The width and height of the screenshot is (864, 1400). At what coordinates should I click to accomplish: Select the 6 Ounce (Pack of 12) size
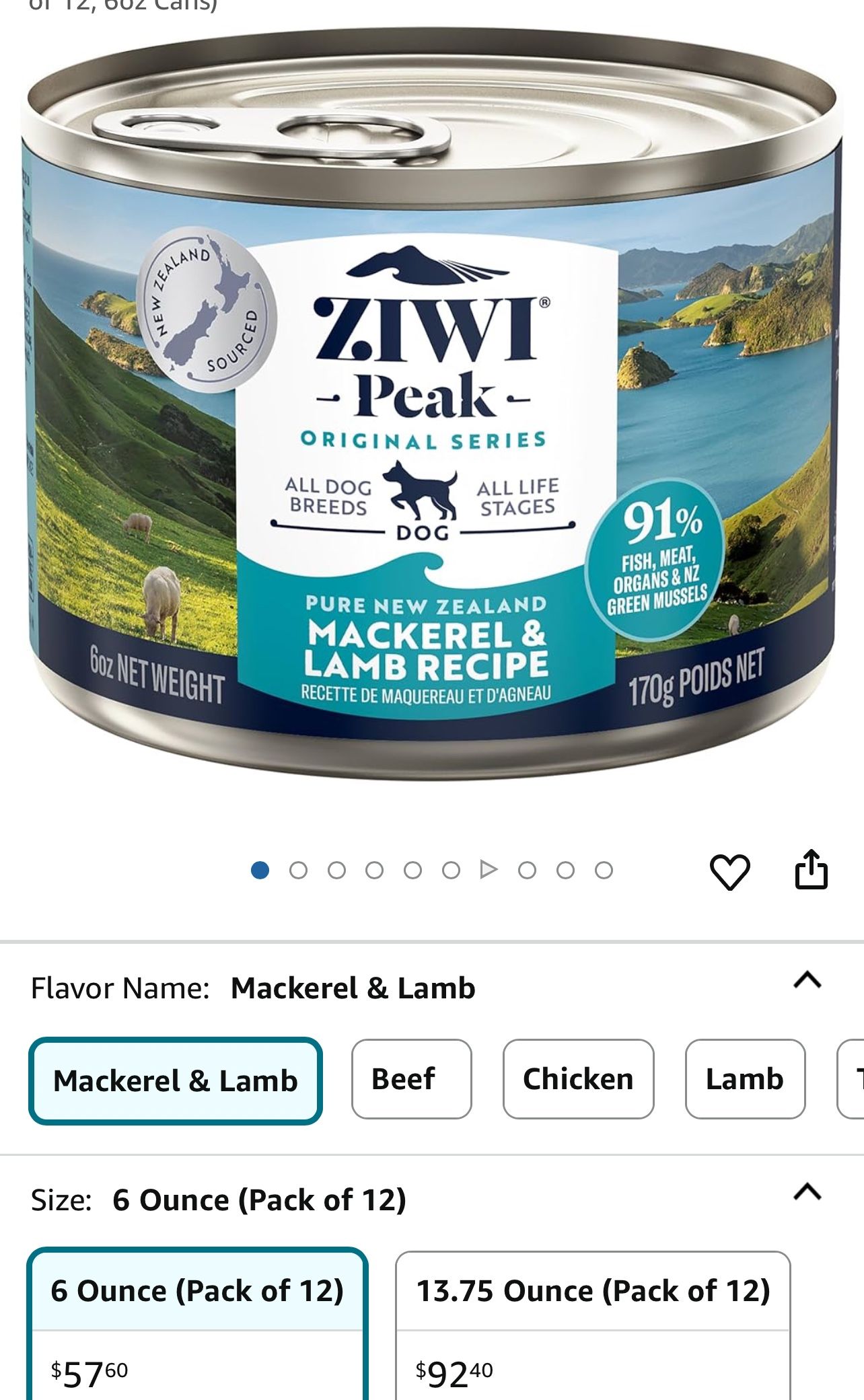pos(197,1324)
